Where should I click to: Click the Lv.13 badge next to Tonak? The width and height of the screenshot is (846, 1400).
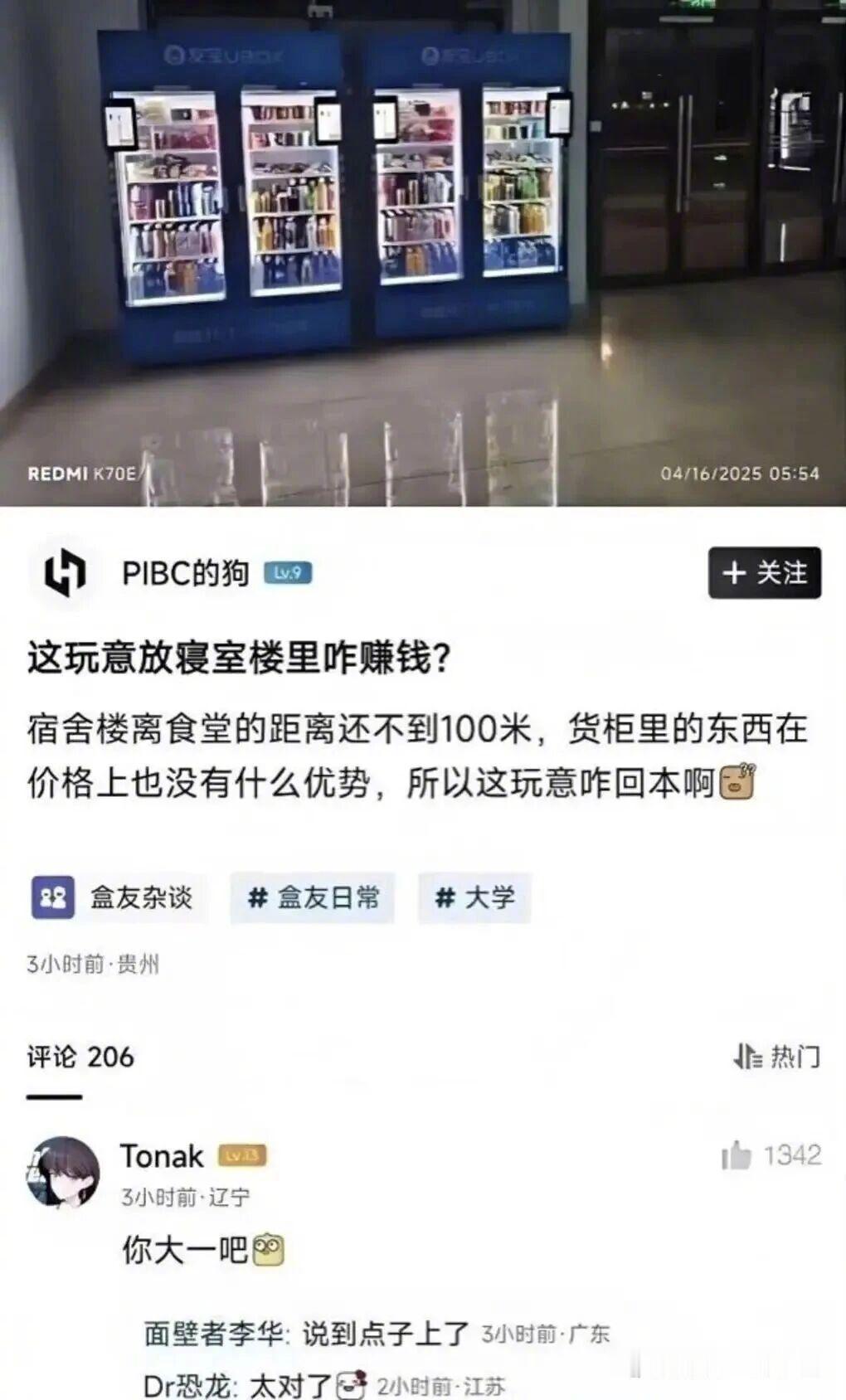tap(244, 1155)
